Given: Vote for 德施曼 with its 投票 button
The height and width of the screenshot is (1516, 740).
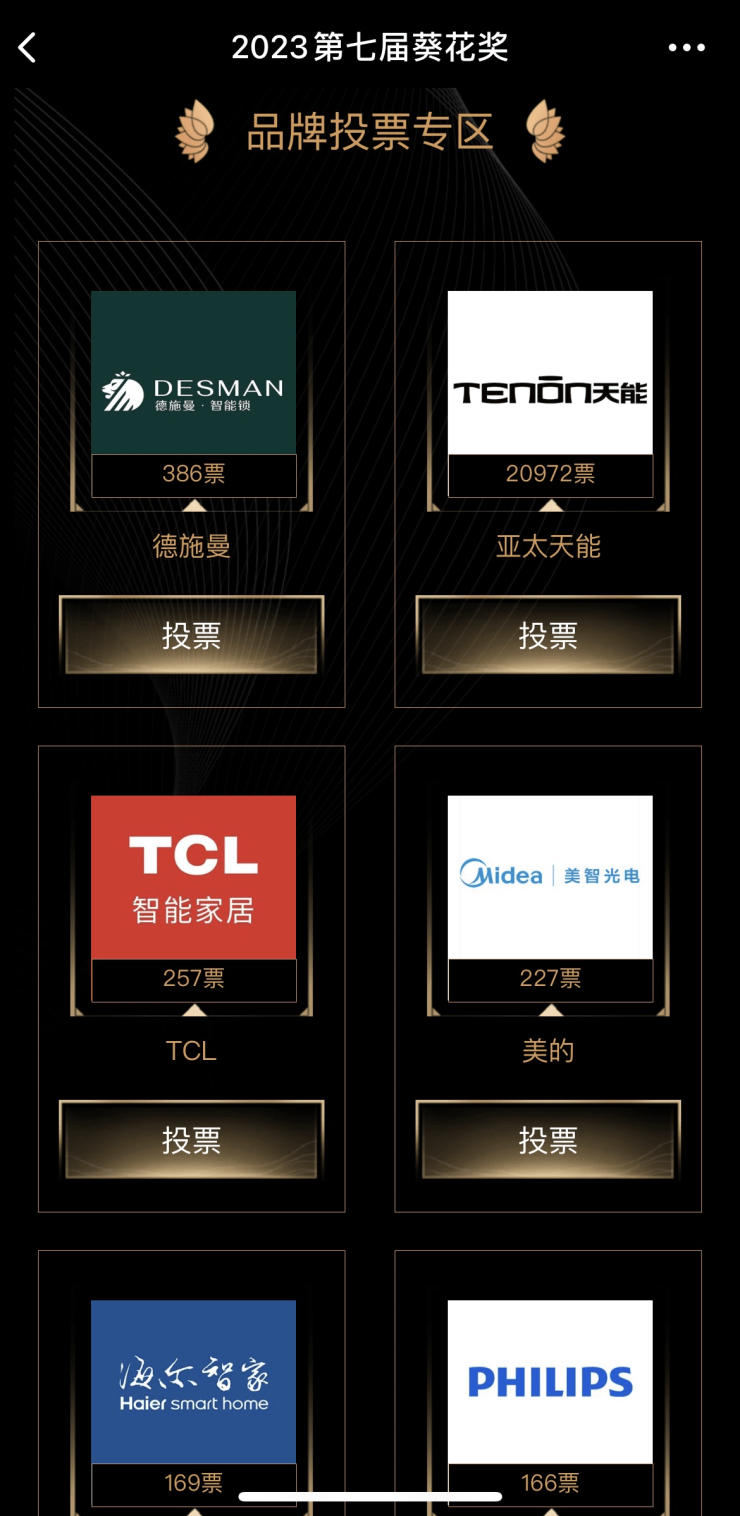Looking at the screenshot, I should click(191, 636).
